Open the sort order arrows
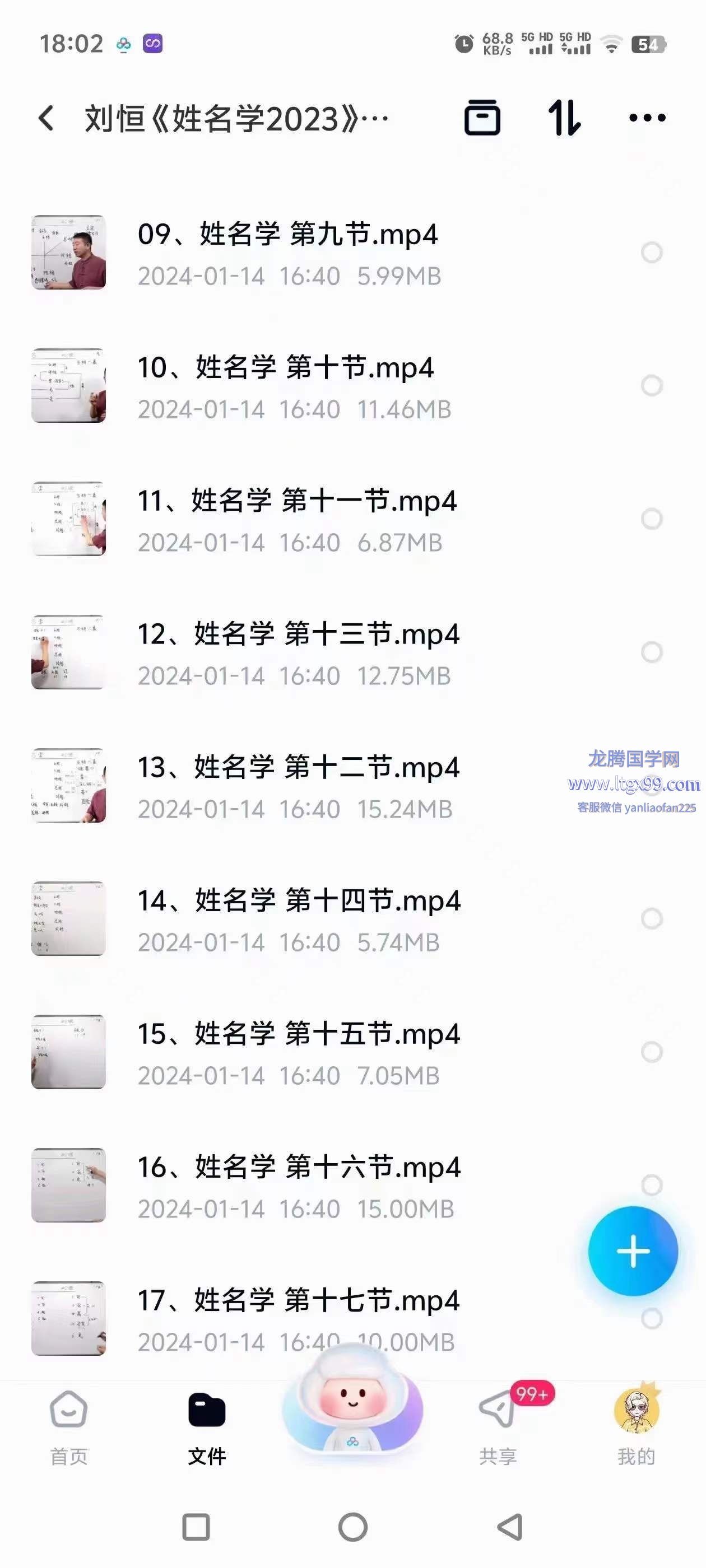The width and height of the screenshot is (706, 1568). coord(564,118)
